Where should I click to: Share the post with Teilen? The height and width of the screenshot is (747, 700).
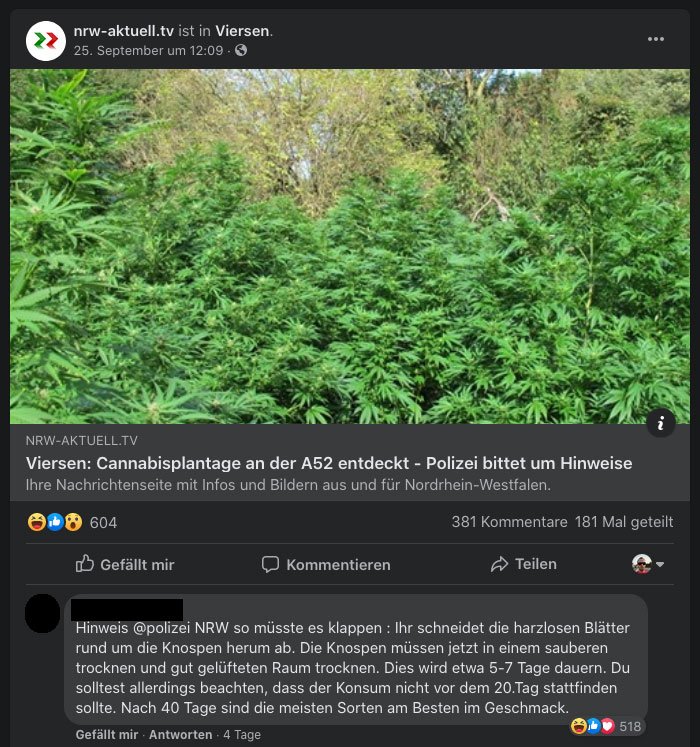pos(523,564)
